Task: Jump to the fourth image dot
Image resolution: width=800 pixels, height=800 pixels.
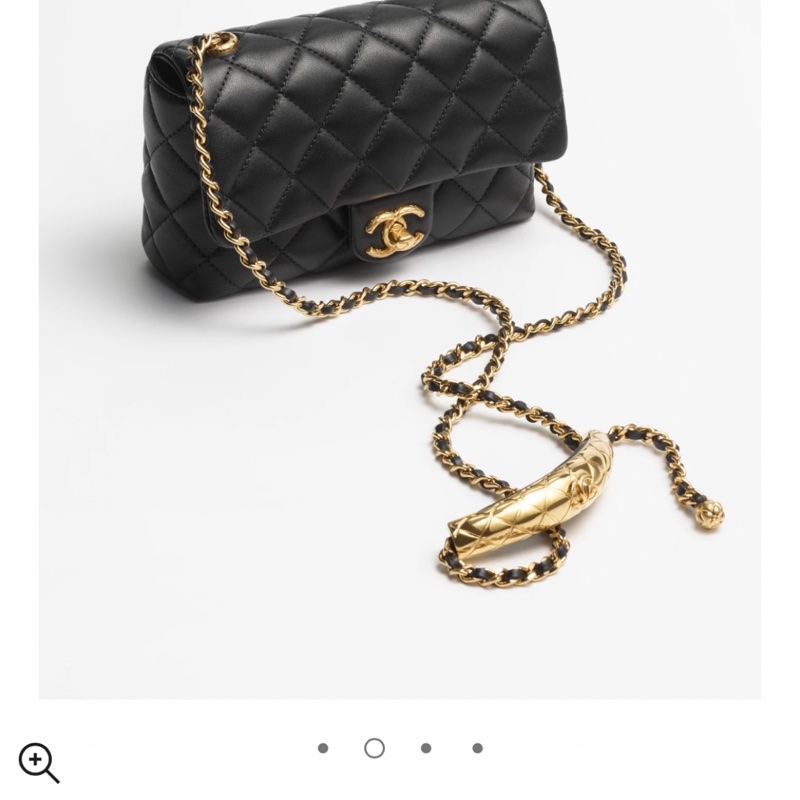Action: coord(478,748)
